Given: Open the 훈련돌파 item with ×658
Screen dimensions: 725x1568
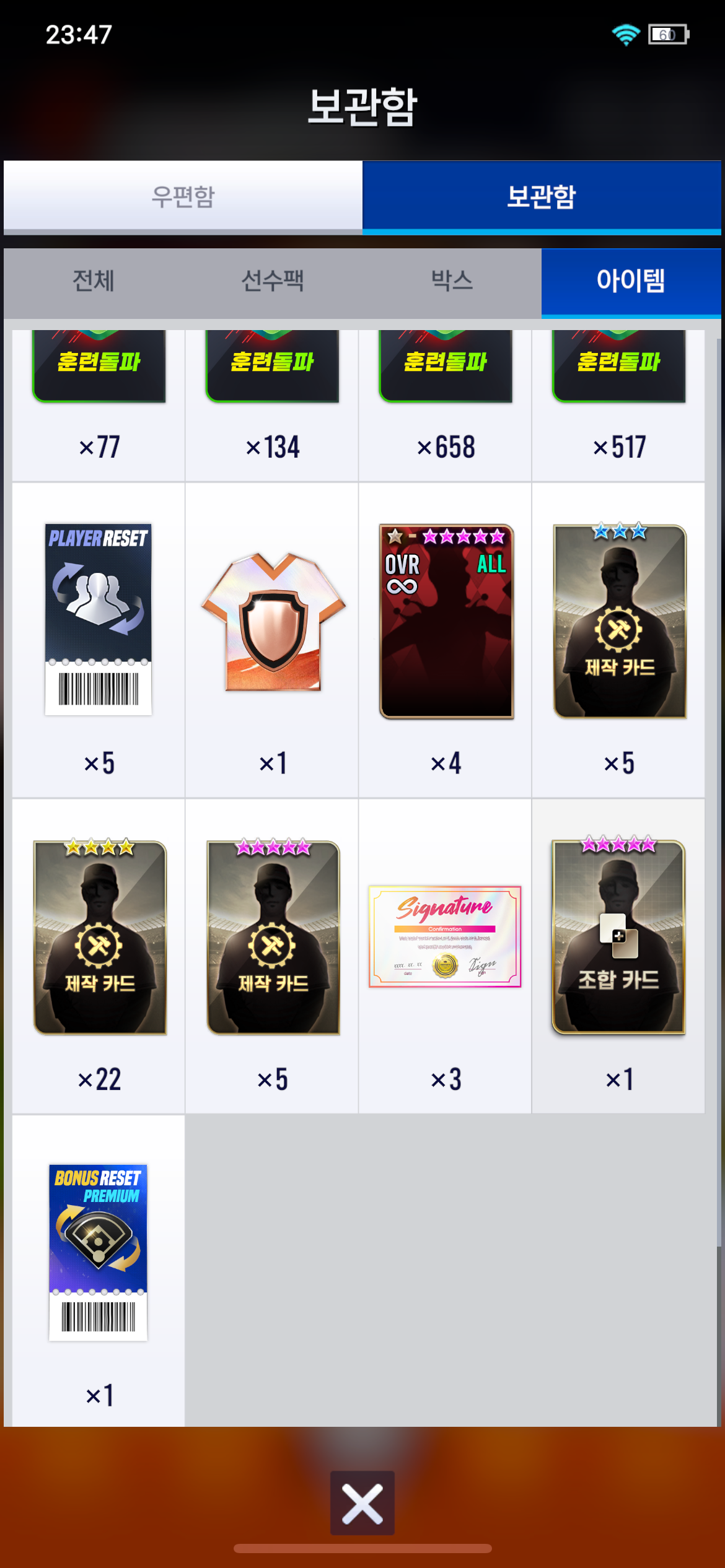Looking at the screenshot, I should 446,396.
